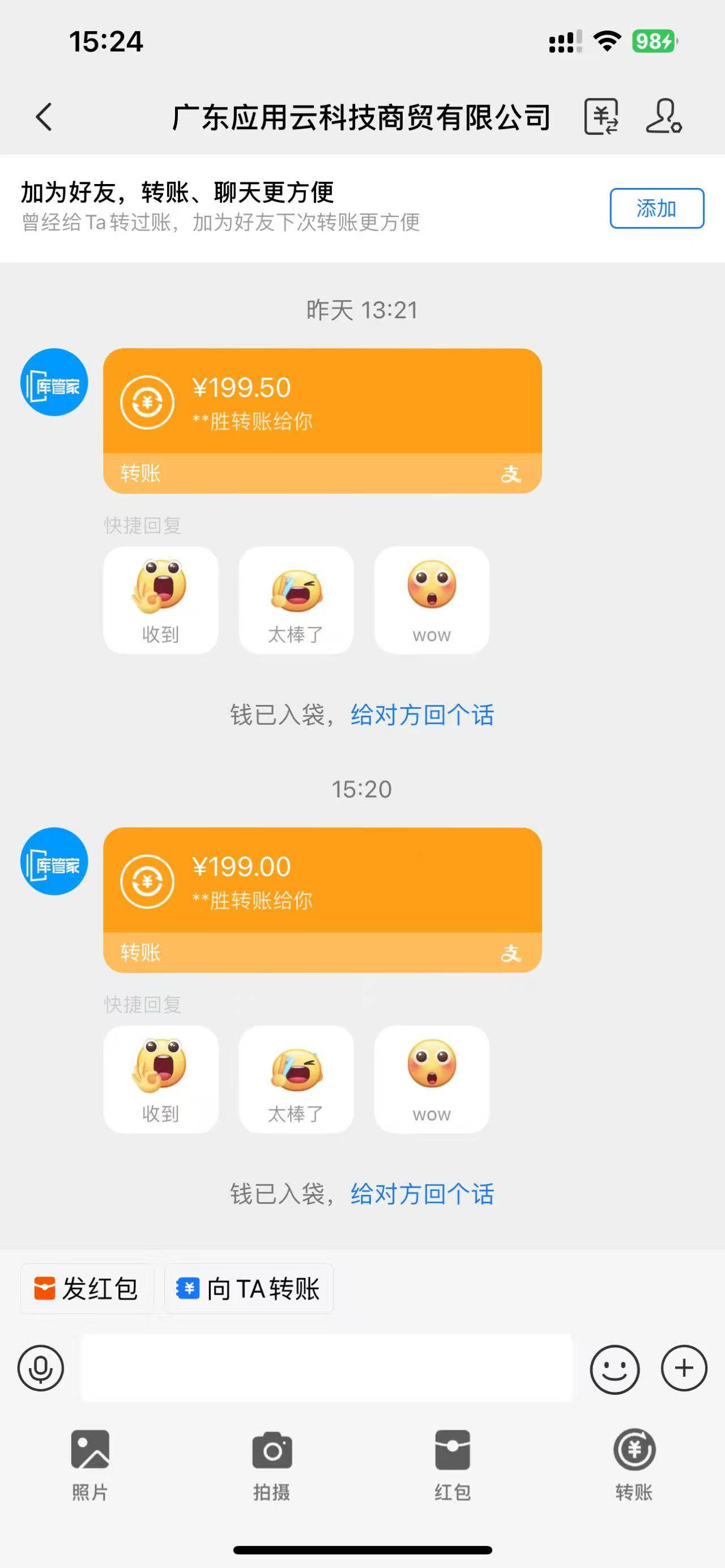Open the 库管家 sender avatar
725x1568 pixels.
point(54,382)
